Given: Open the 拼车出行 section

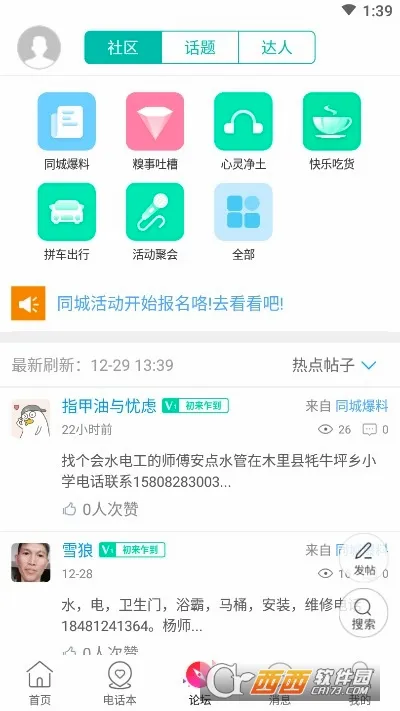Looking at the screenshot, I should 67,222.
